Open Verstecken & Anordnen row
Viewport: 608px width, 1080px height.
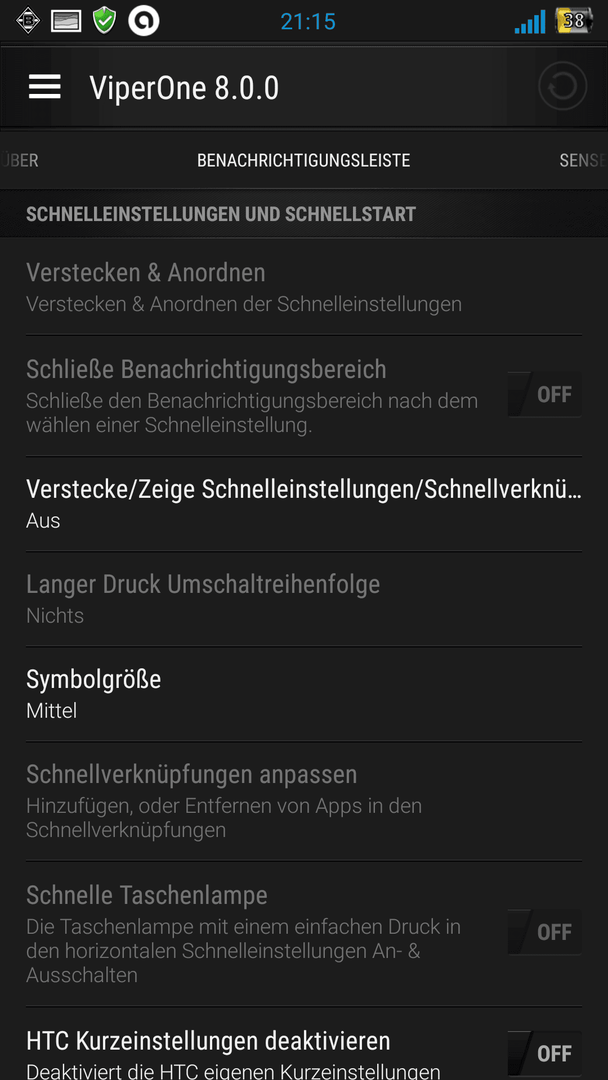(x=304, y=287)
